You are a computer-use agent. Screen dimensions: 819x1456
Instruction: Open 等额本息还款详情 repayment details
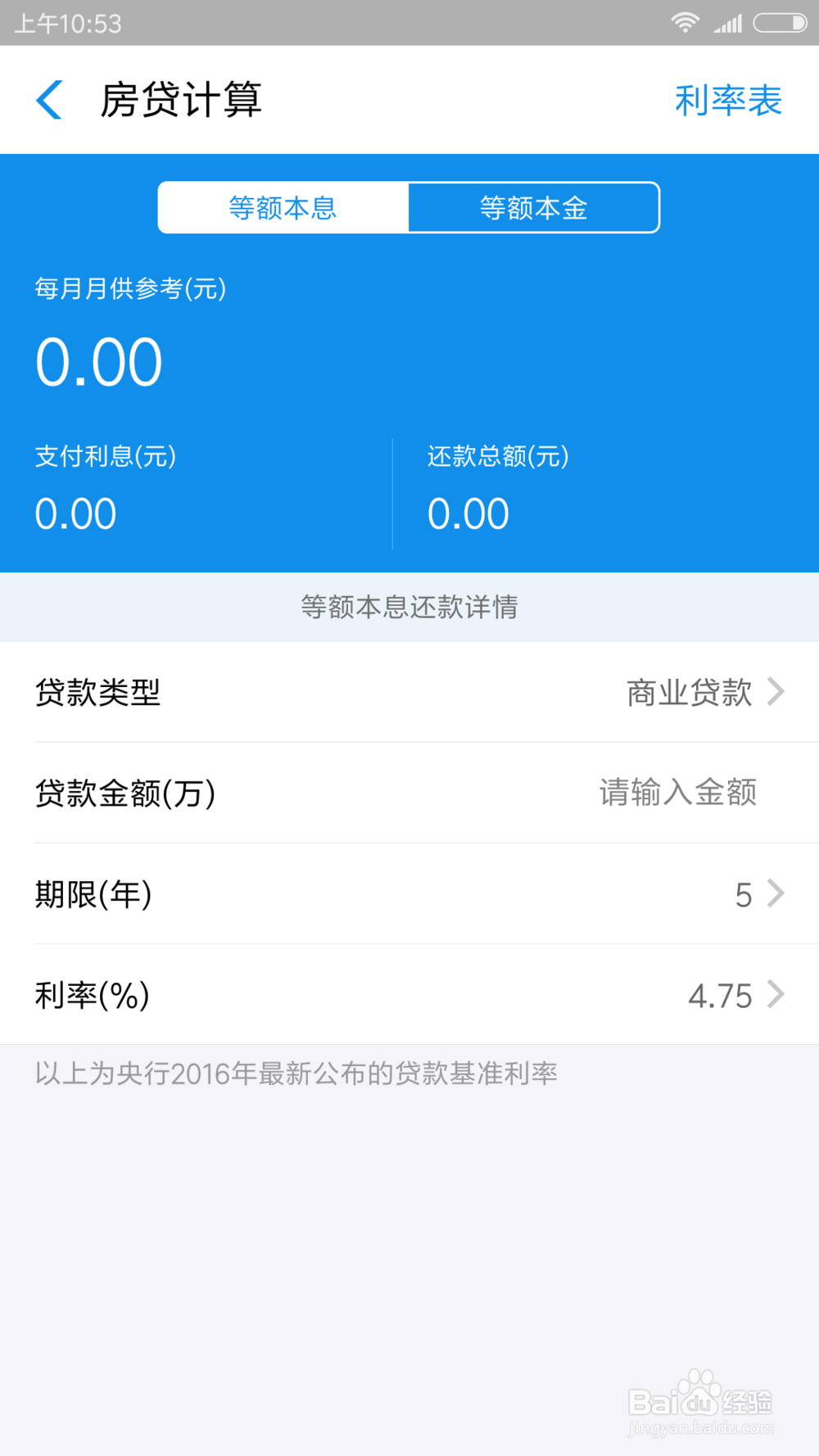[409, 607]
